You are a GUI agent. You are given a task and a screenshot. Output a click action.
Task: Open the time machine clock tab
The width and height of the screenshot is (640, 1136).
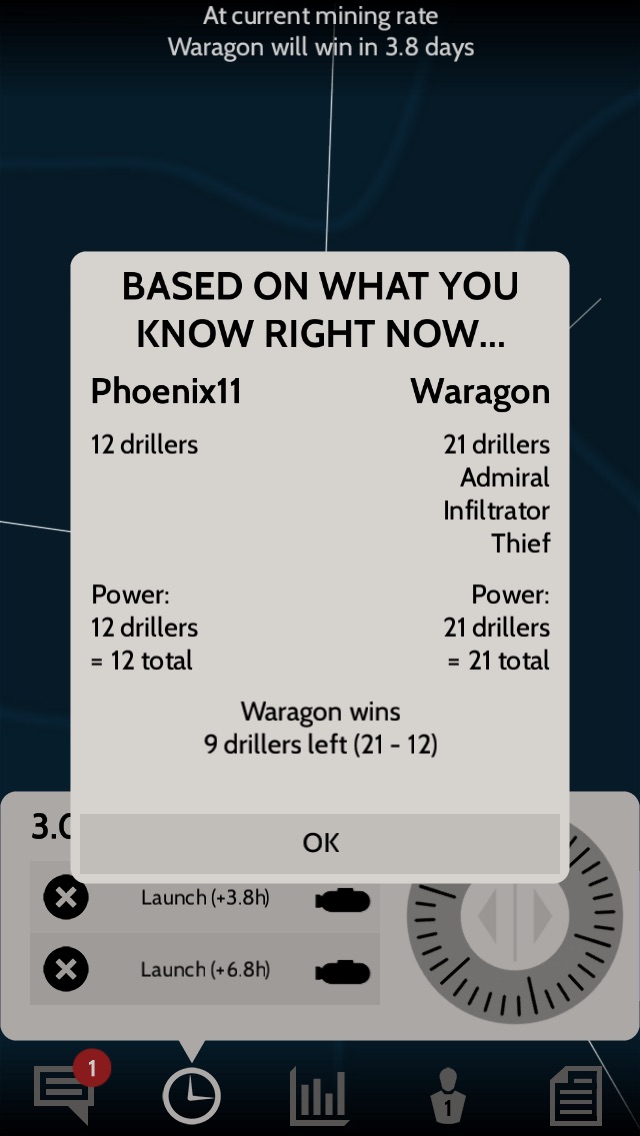(x=191, y=1096)
